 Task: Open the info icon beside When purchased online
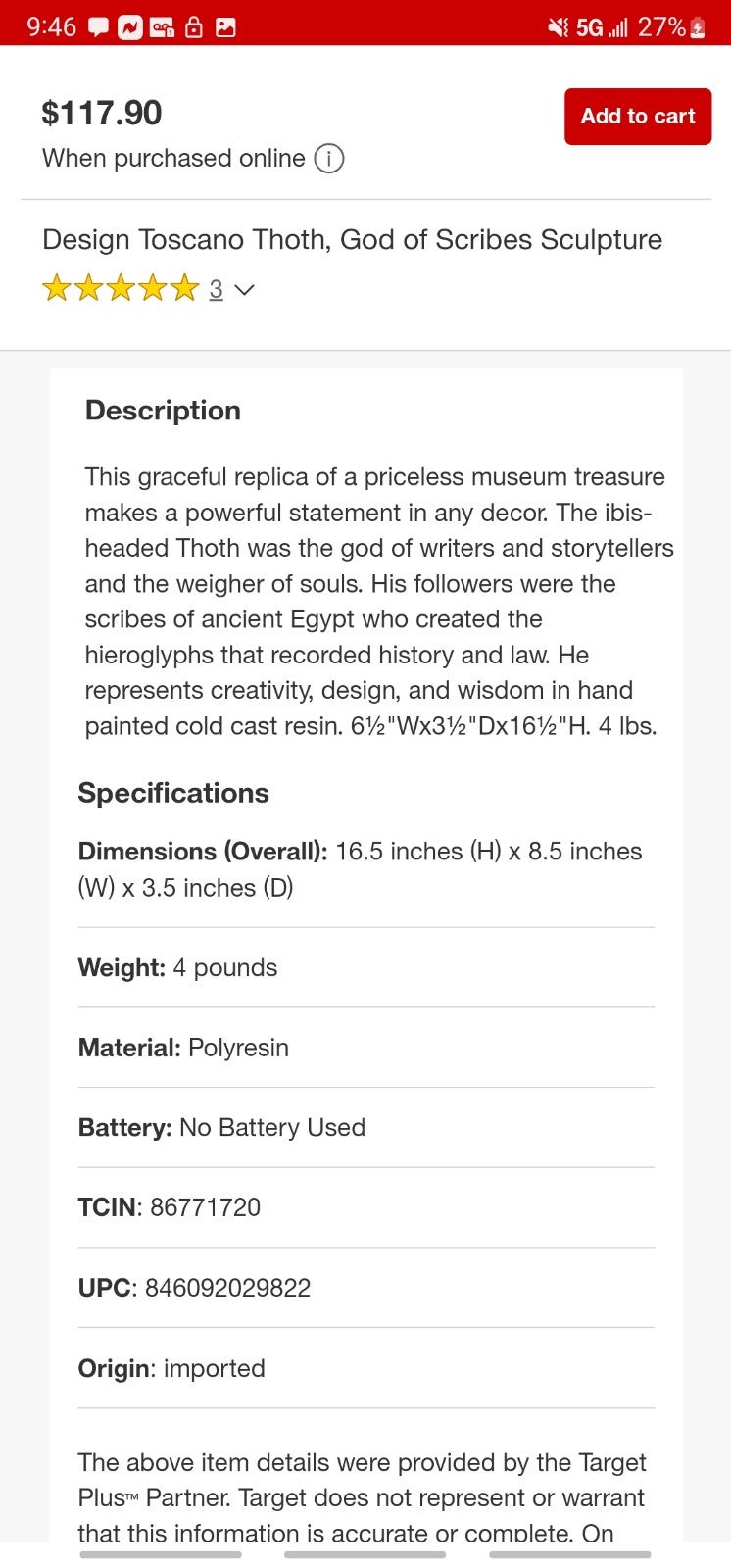point(329,158)
